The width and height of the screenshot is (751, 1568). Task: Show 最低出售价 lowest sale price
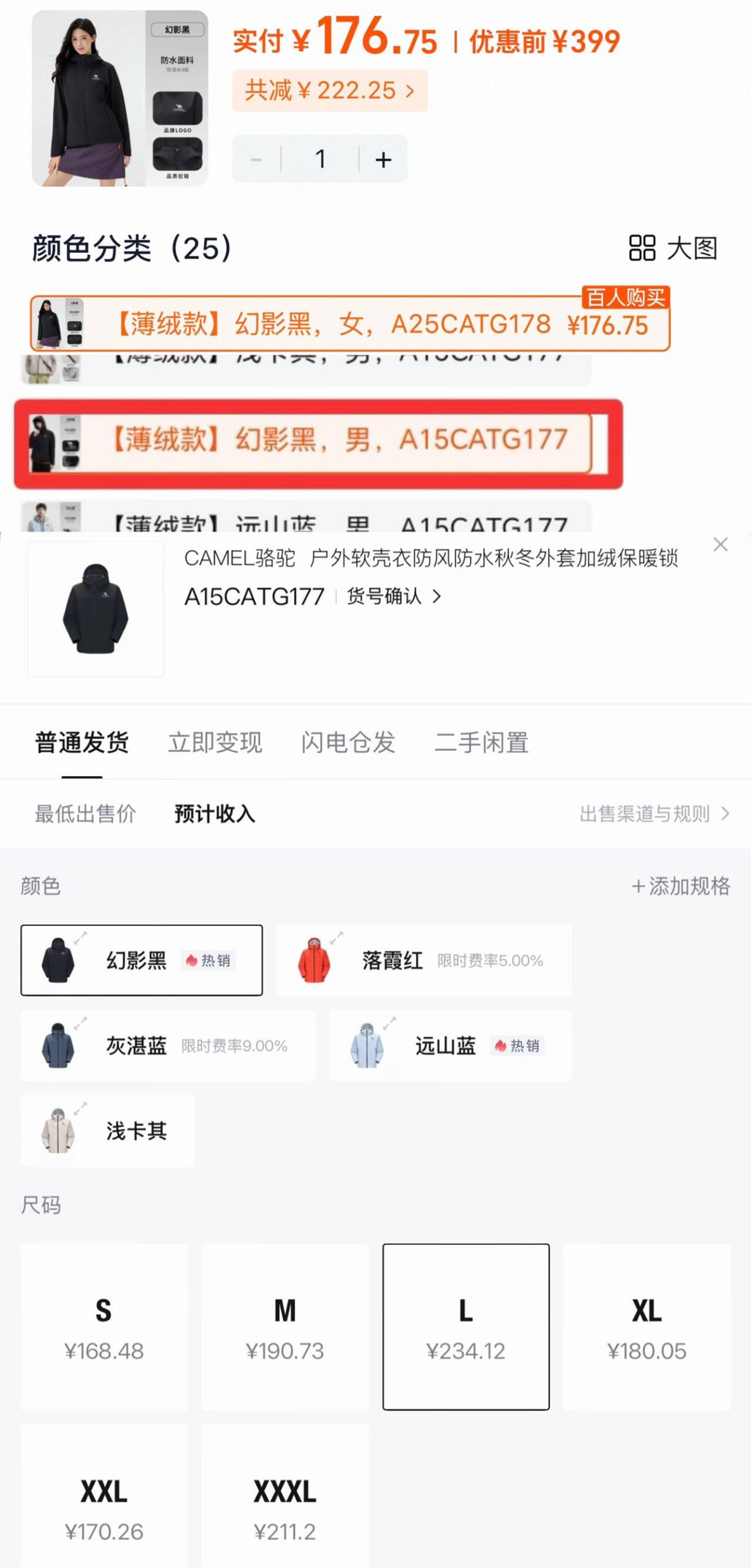85,814
